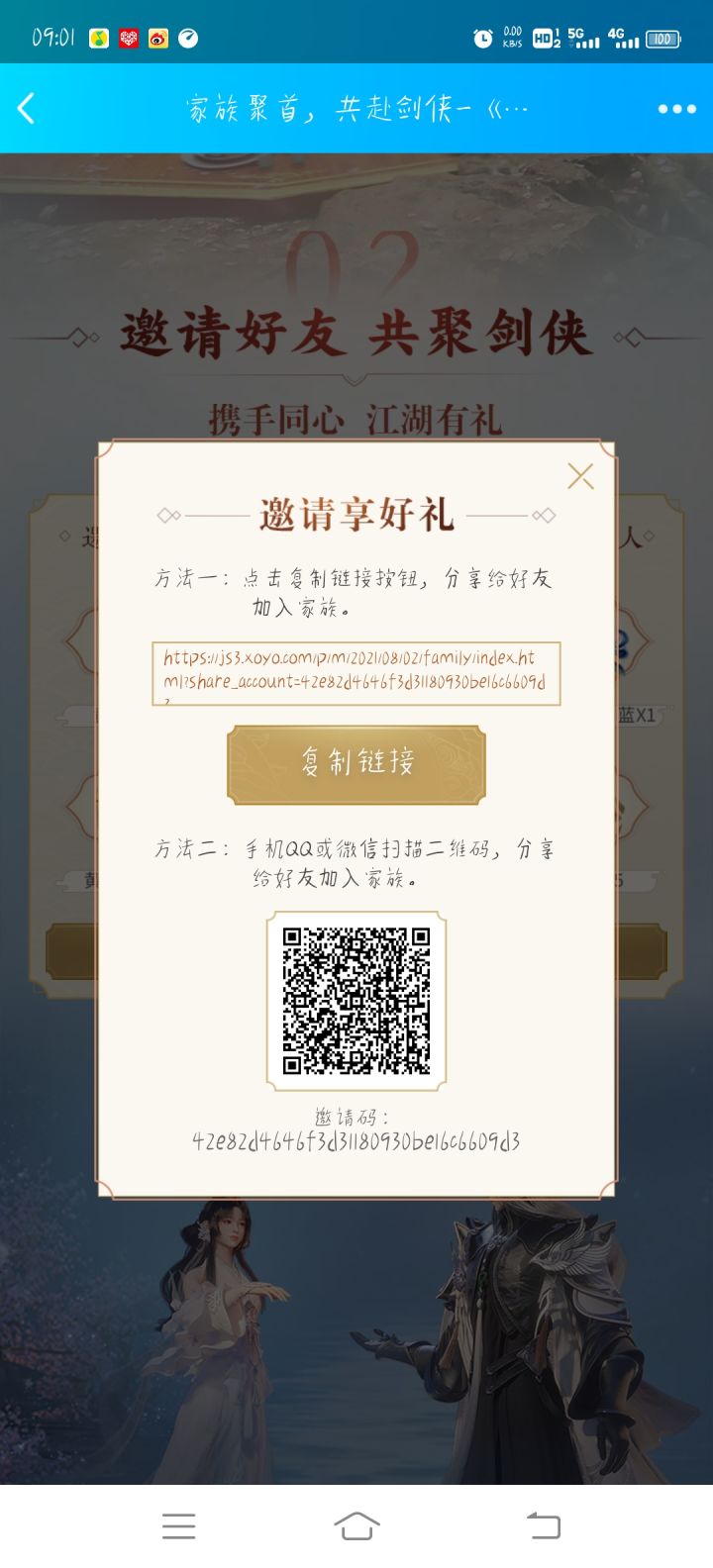Tap the 复制链接 copy link button
Viewport: 713px width, 1568px height.
pyautogui.click(x=357, y=765)
